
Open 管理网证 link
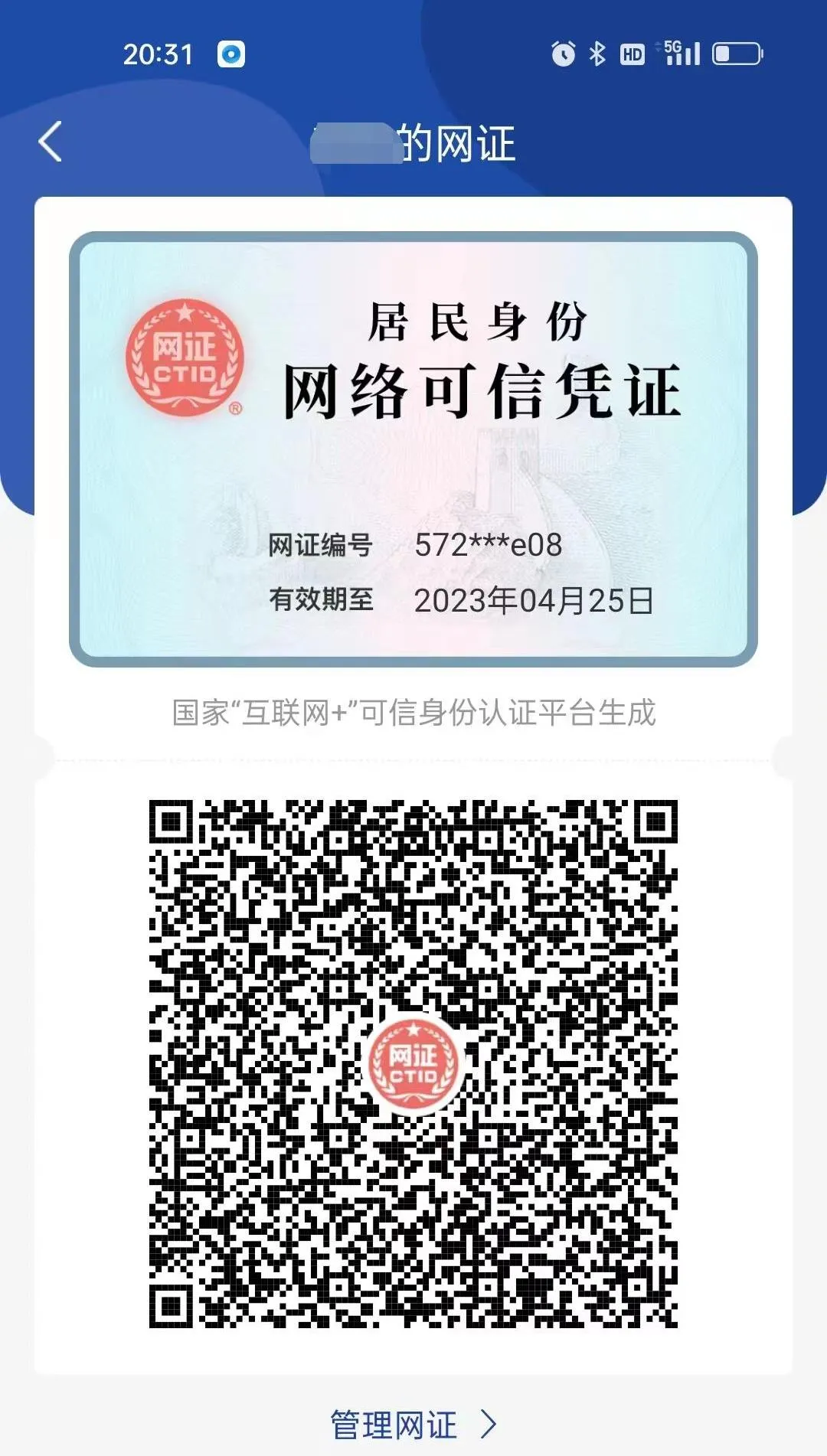[x=413, y=1425]
